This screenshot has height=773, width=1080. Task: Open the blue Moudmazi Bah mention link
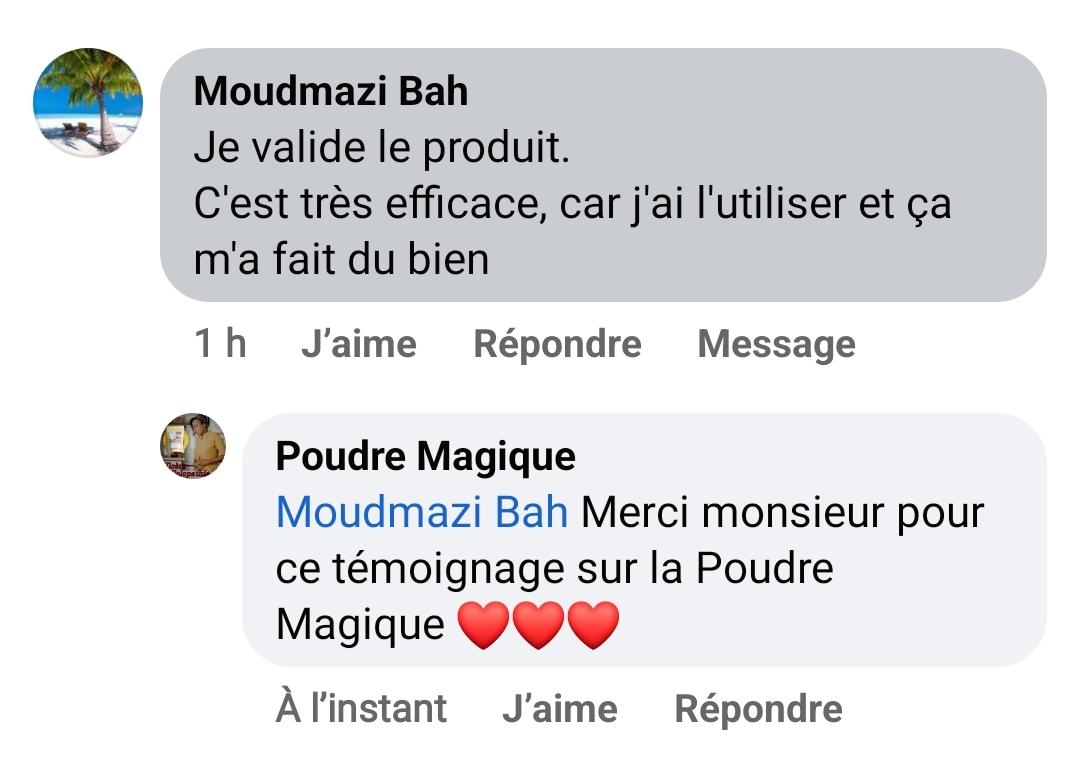point(422,513)
